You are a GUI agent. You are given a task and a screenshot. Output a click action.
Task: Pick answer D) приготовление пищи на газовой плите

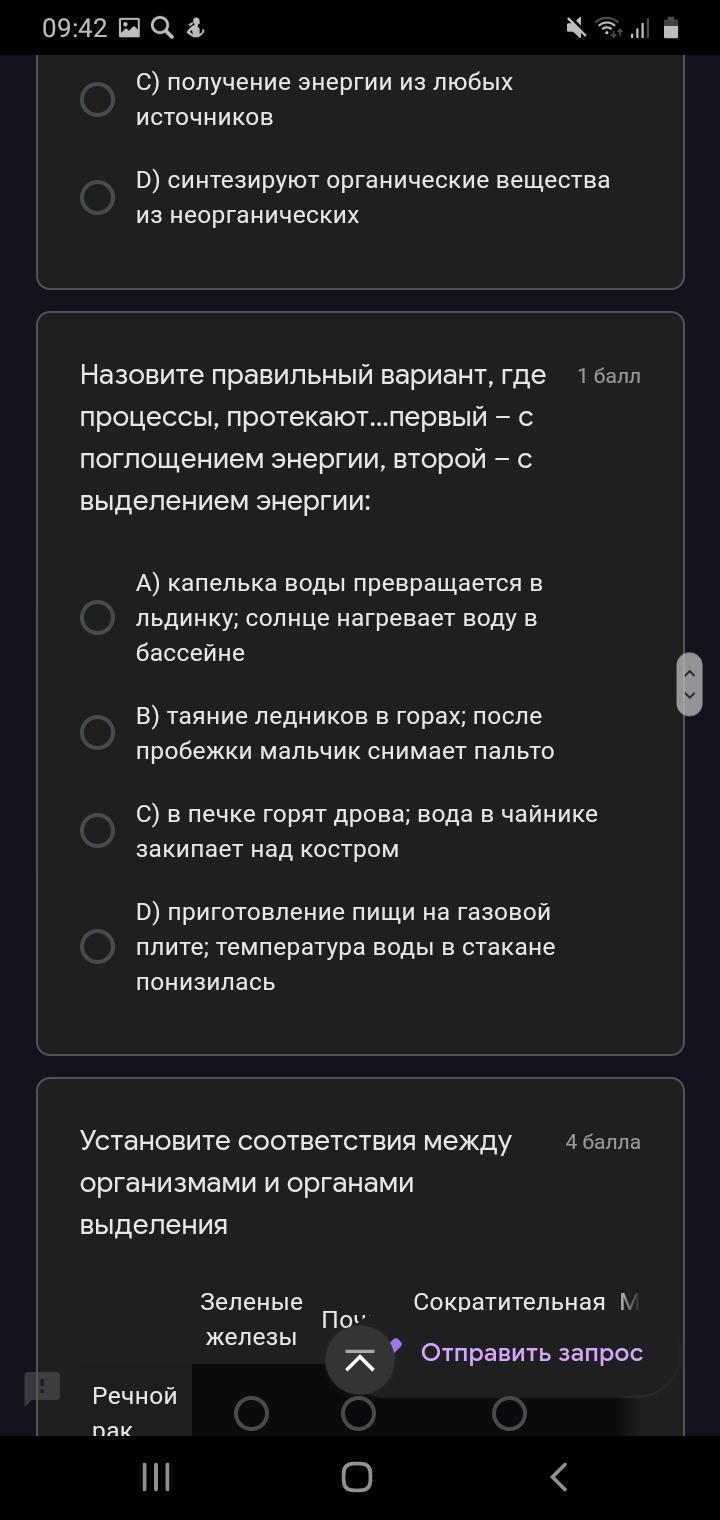97,946
